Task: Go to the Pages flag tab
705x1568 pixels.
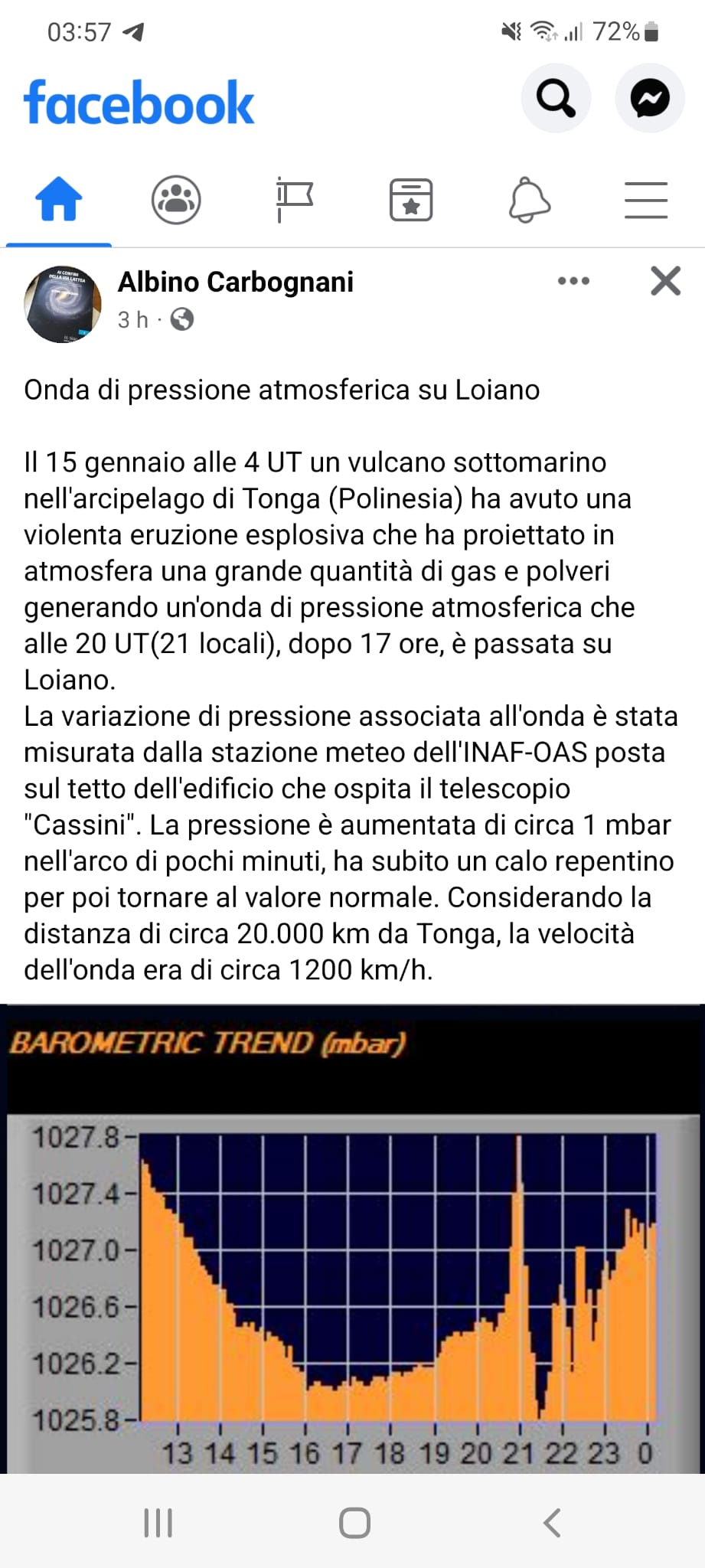Action: pos(294,199)
